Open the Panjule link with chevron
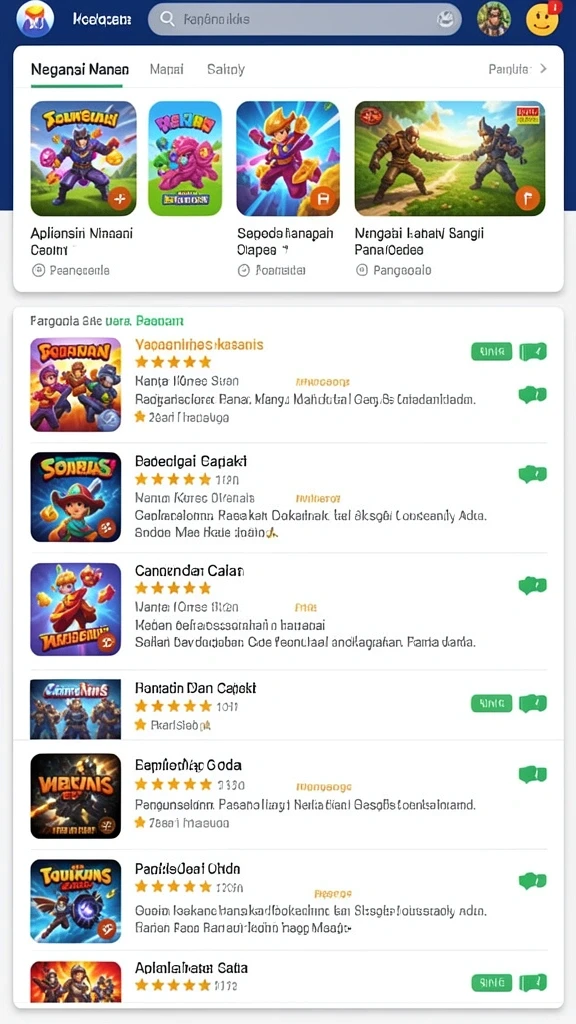Image resolution: width=576 pixels, height=1024 pixels. 517,69
